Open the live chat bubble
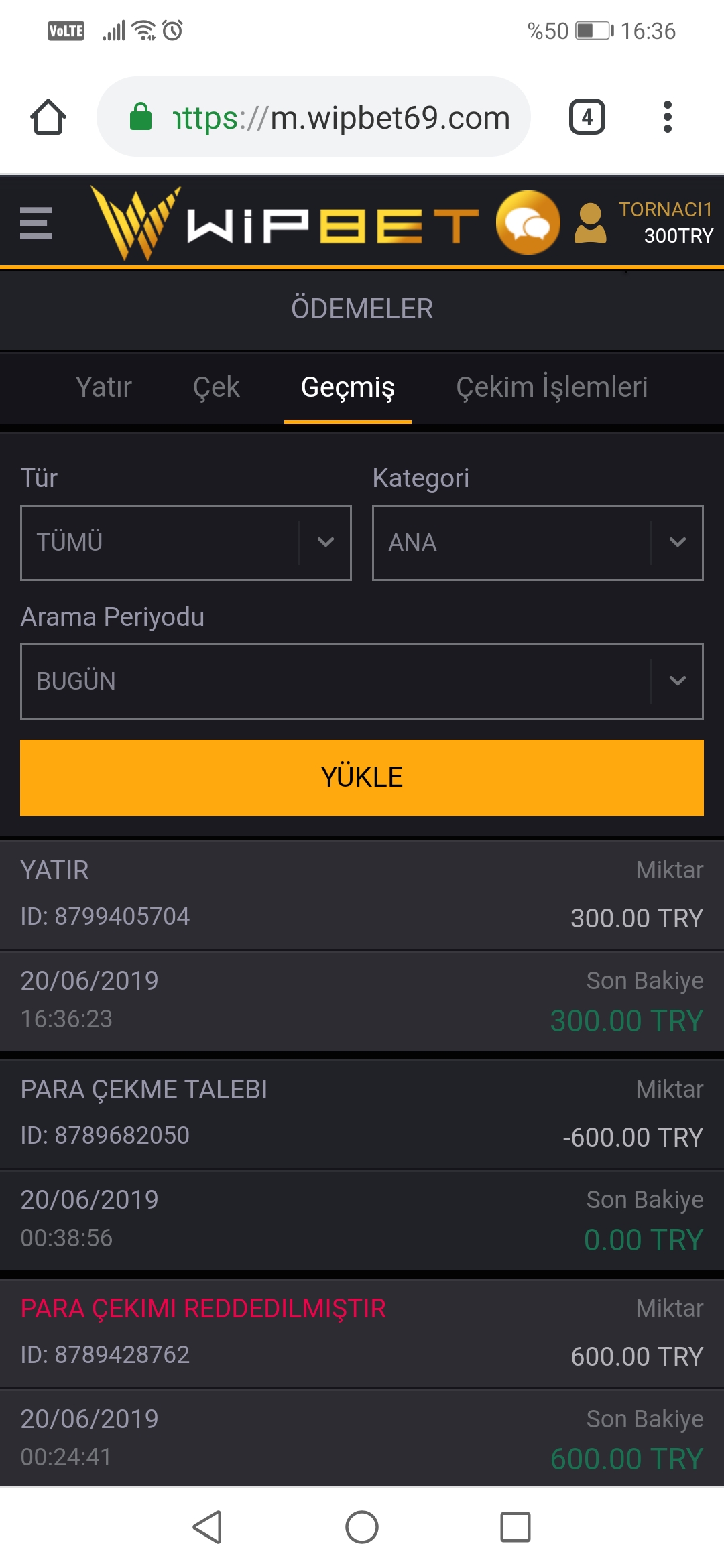724x1568 pixels. pos(528,222)
